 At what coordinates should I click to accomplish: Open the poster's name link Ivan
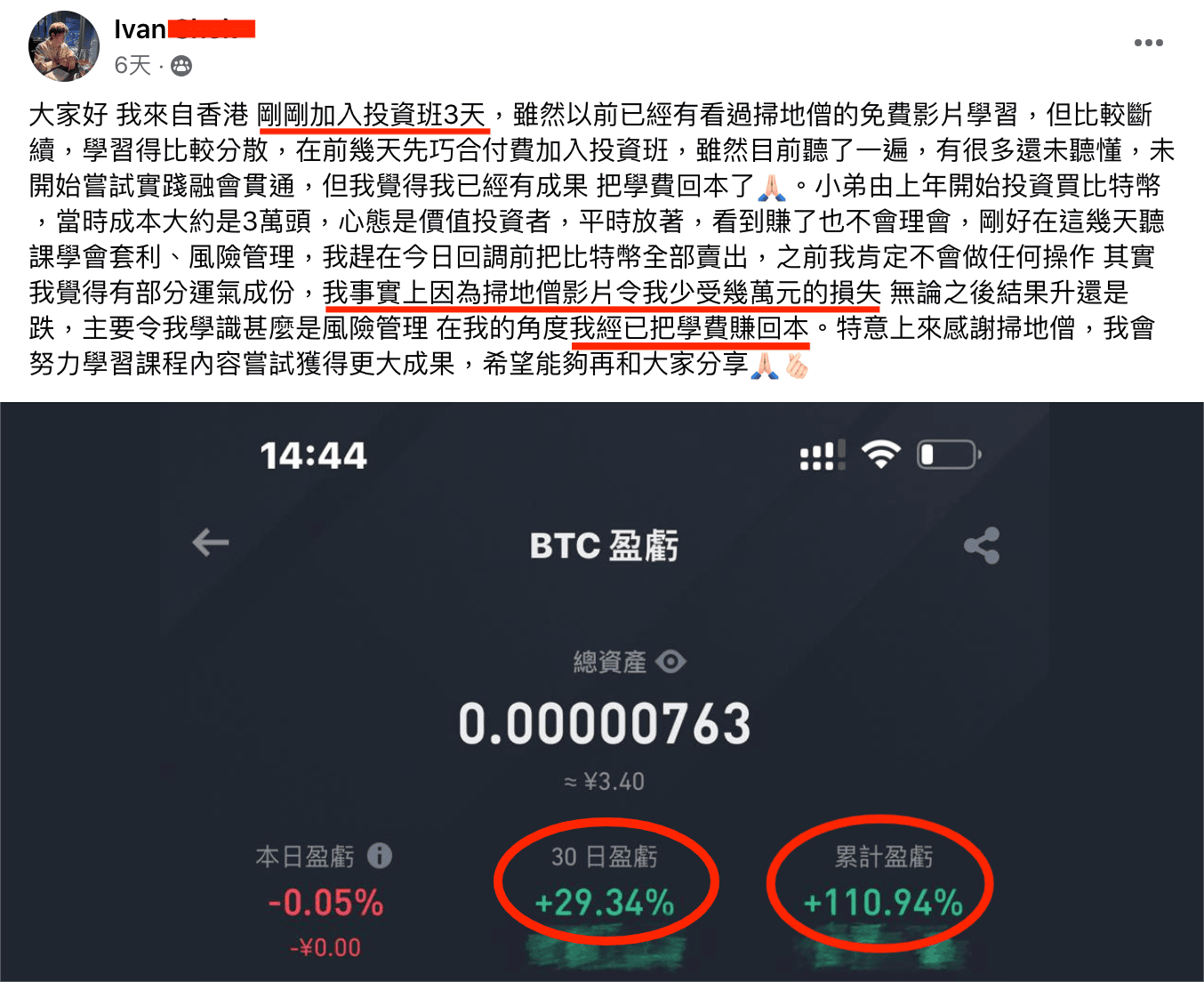click(x=140, y=29)
